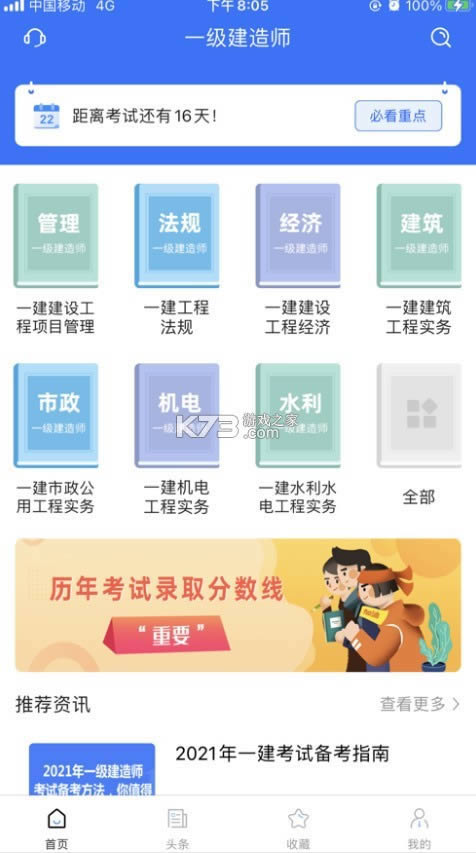Open the 历年考试录取分数线 banner

click(238, 605)
